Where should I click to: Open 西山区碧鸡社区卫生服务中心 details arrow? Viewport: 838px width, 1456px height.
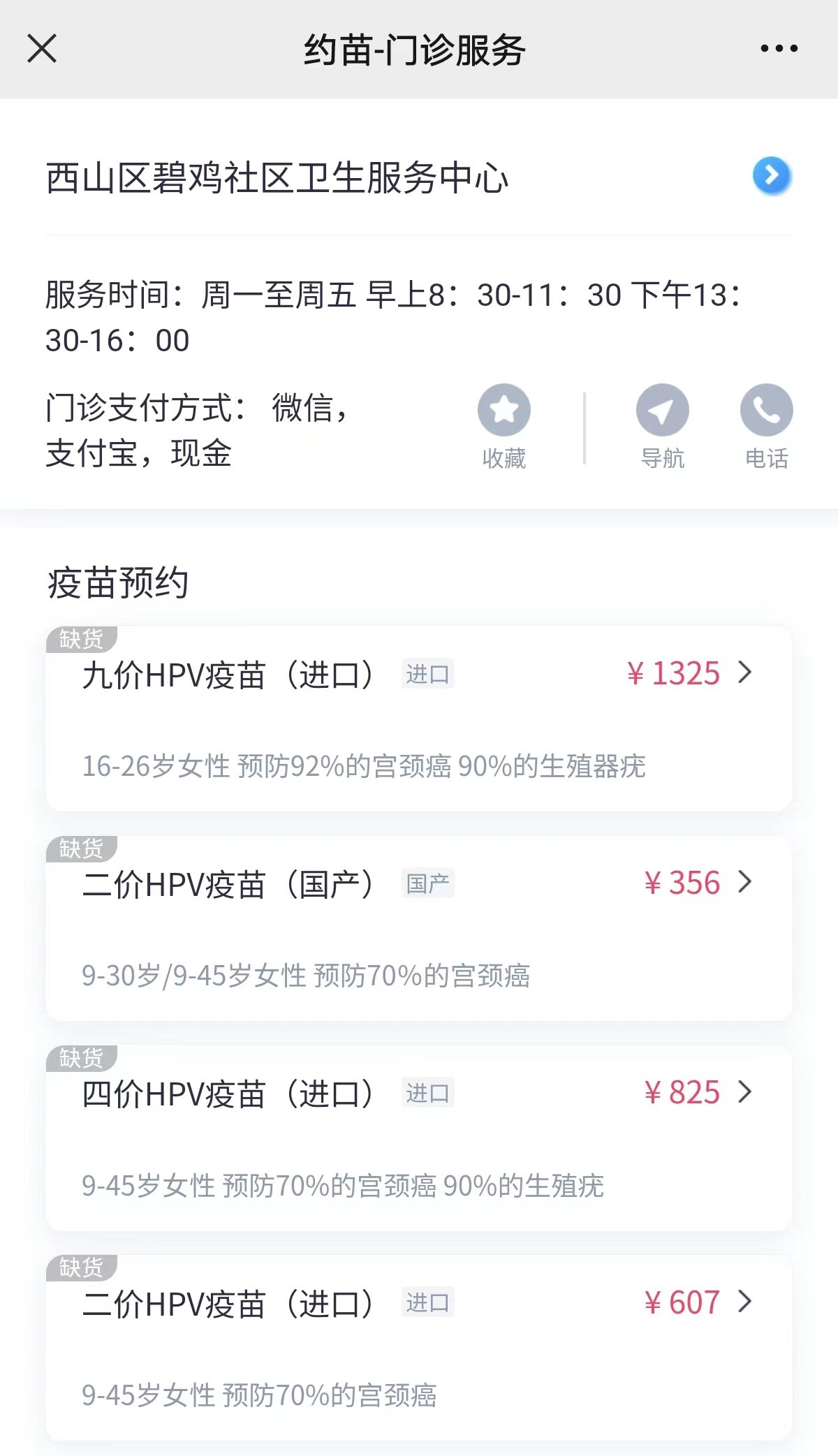771,175
